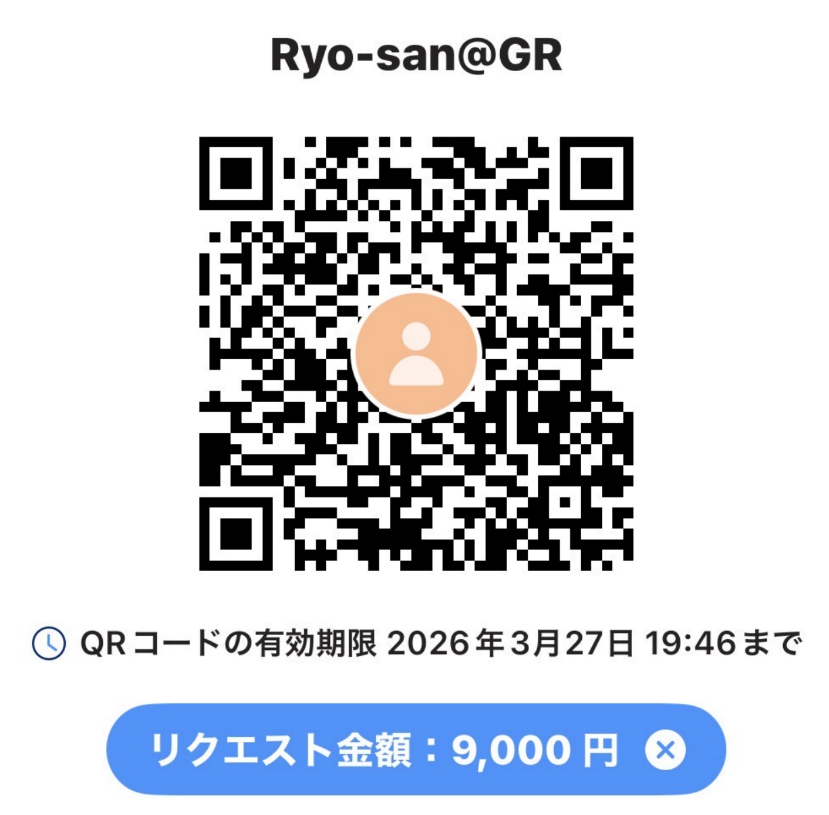This screenshot has width=829, height=815.
Task: Clear the 9,000 円 request amount
Action: (665, 750)
